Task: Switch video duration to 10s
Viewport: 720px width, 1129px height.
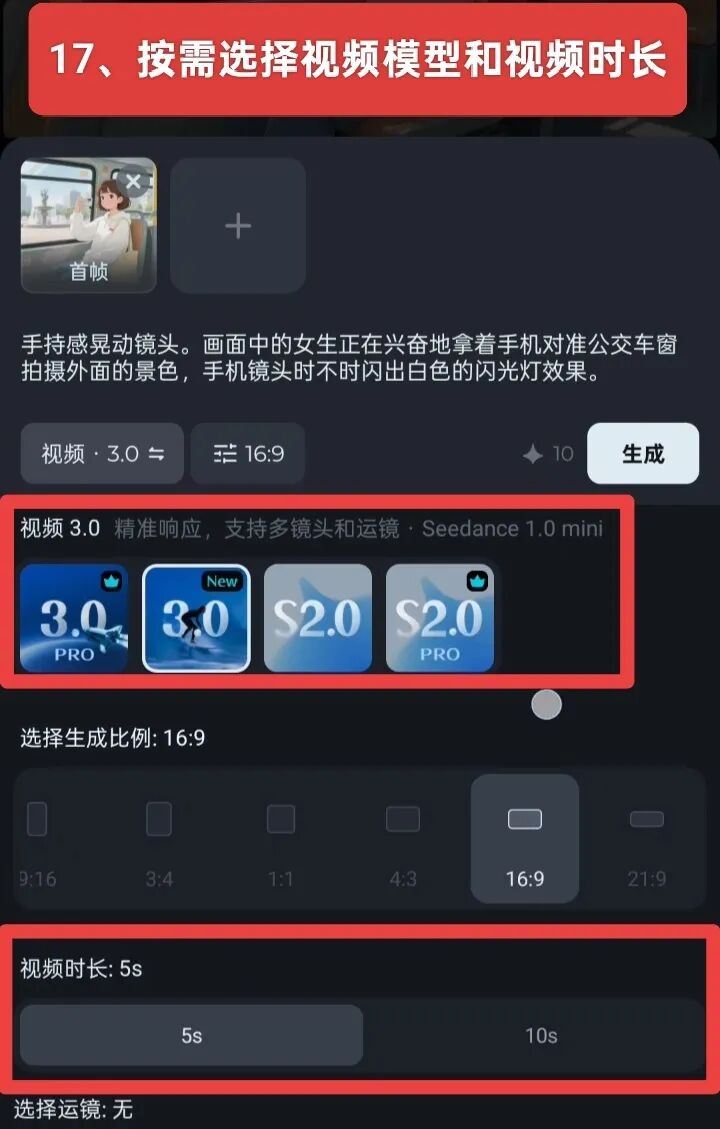Action: pos(541,1035)
